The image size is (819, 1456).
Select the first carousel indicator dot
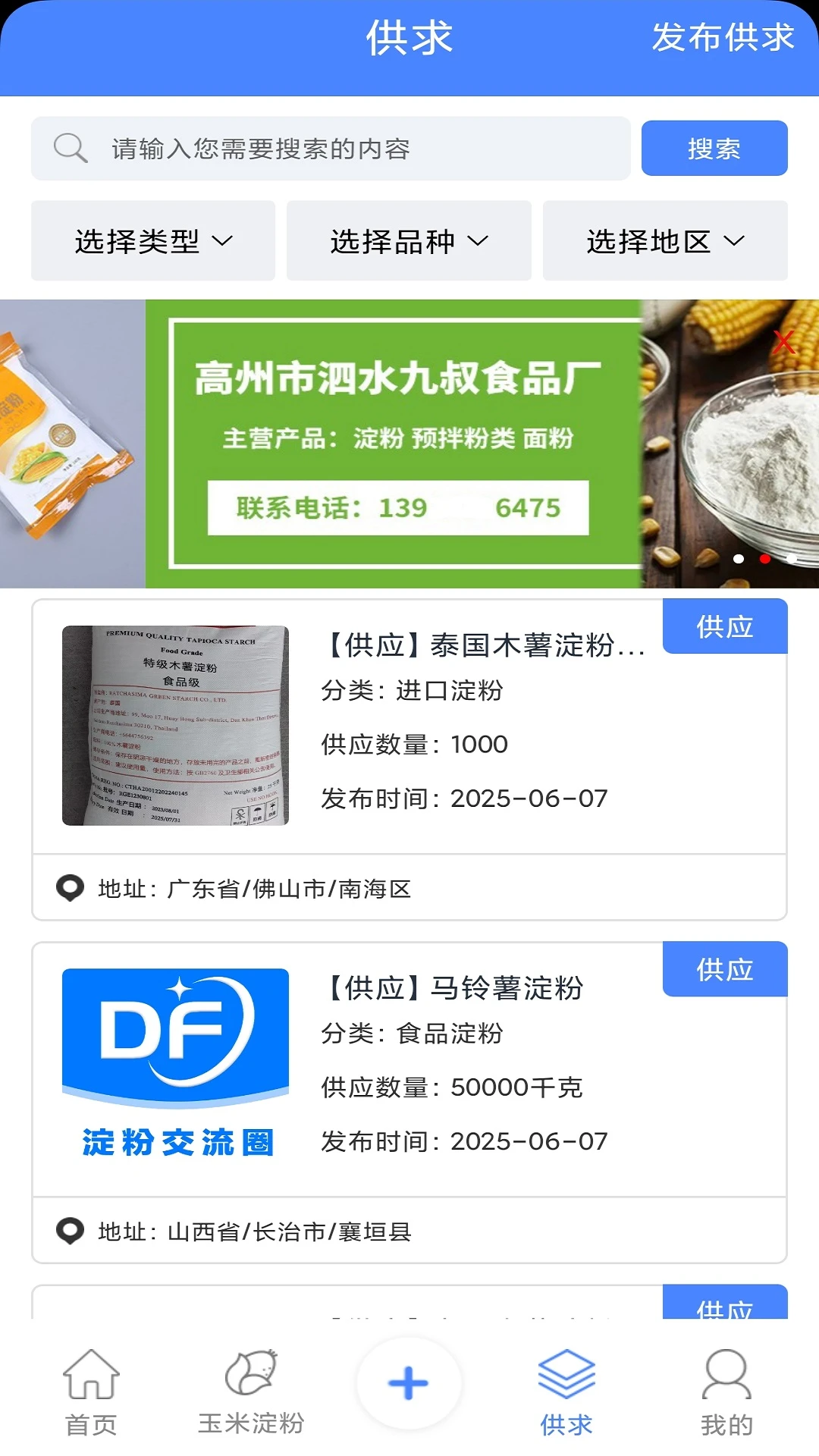pyautogui.click(x=737, y=559)
